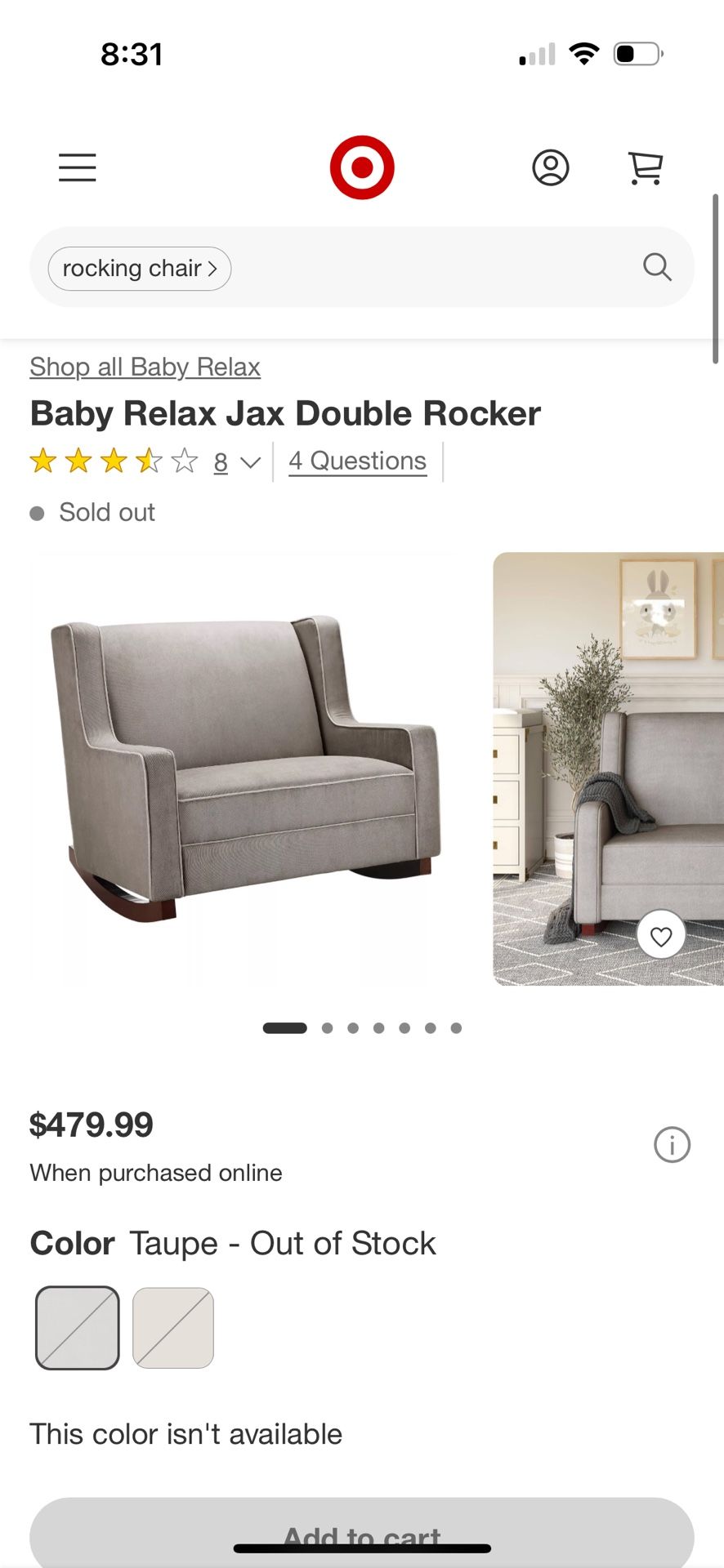Select the second beige color swatch

click(173, 1328)
